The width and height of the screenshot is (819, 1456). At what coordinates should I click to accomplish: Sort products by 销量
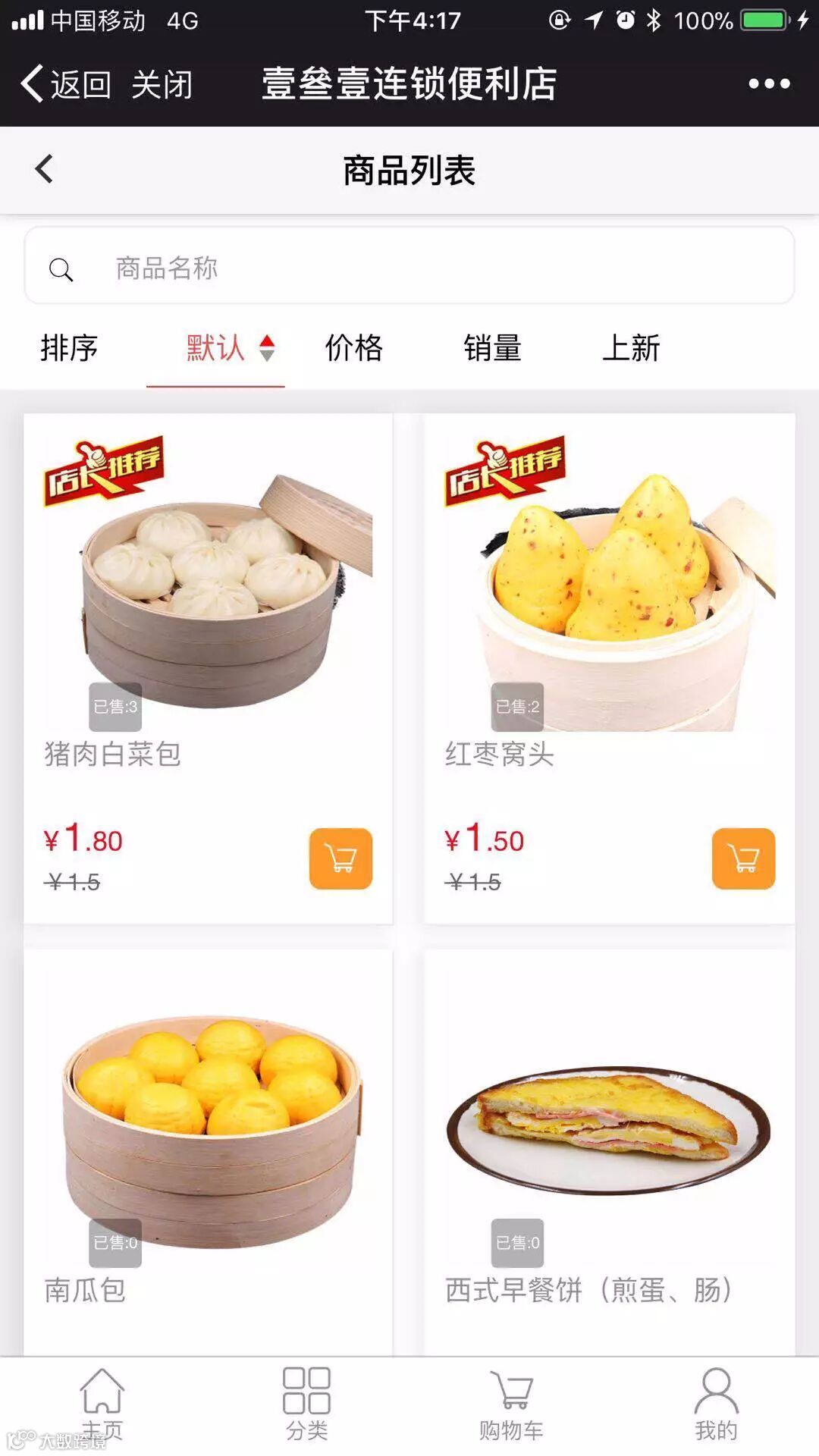493,348
